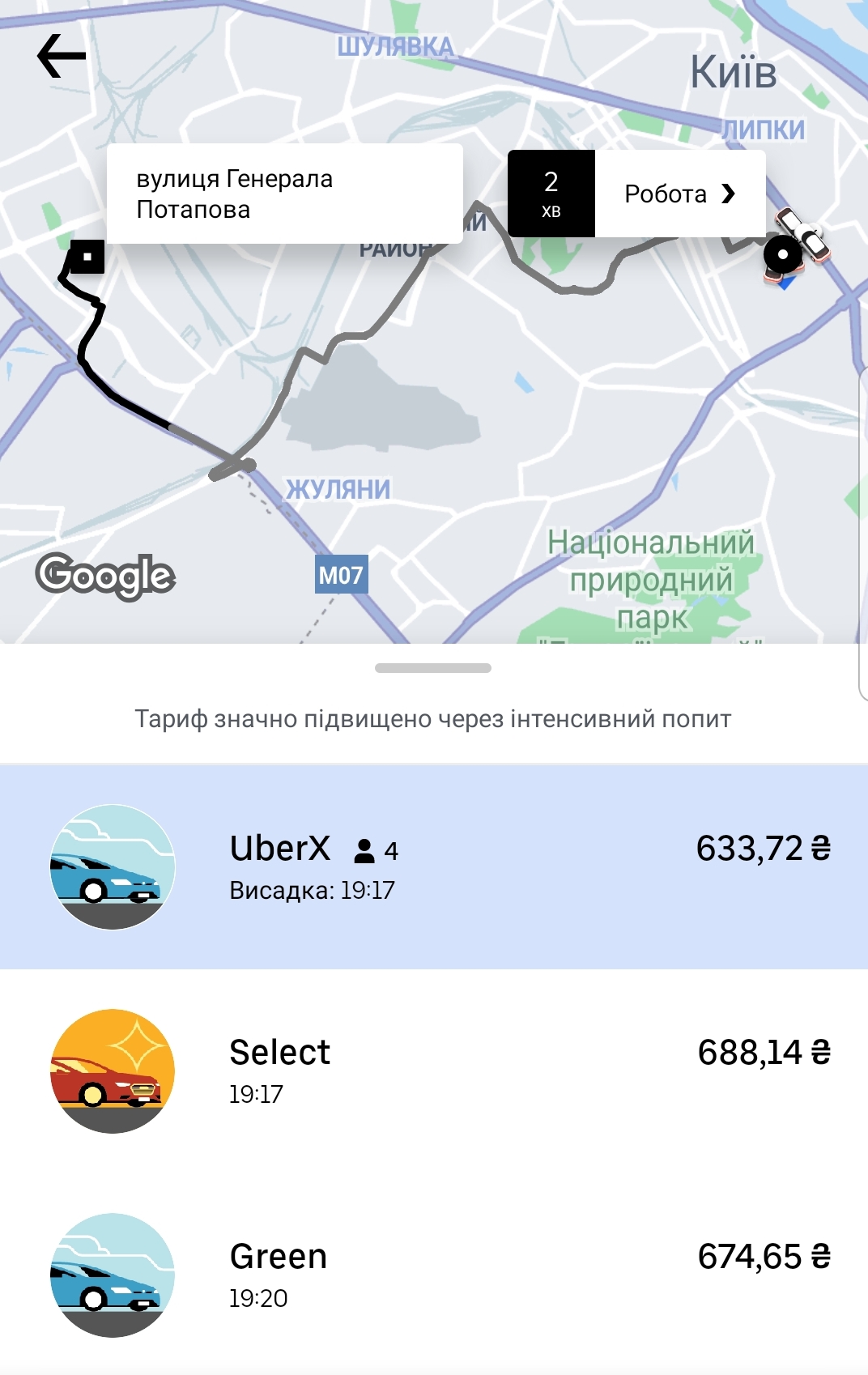Screen dimensions: 868x1375
Task: Edit destination вулиця Генерала Потапова
Action: 284,194
